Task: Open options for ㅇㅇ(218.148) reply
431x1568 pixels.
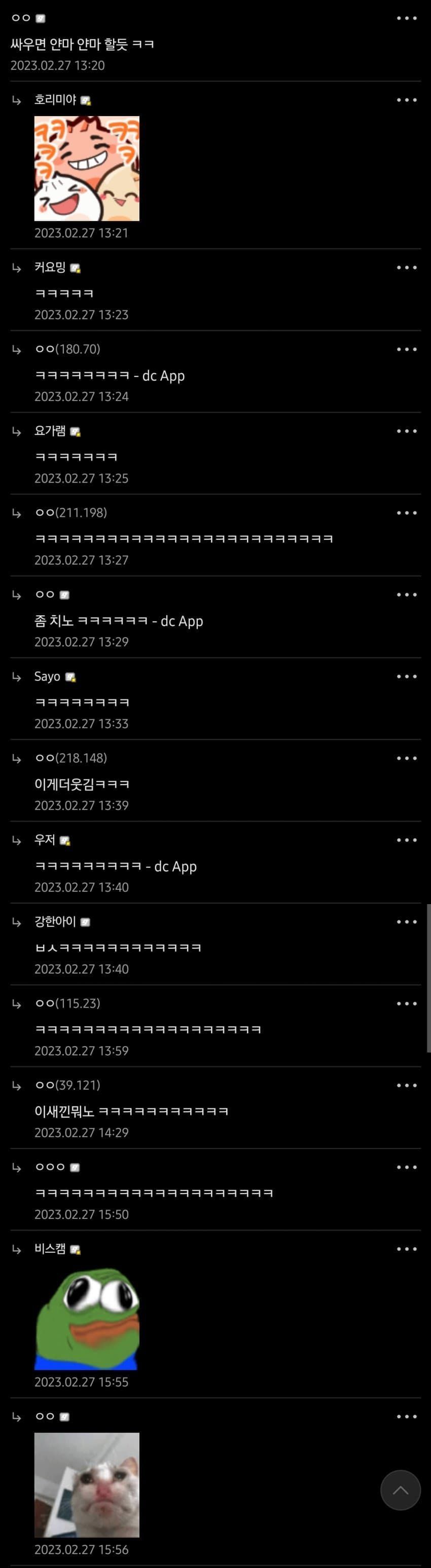Action: coord(406,758)
